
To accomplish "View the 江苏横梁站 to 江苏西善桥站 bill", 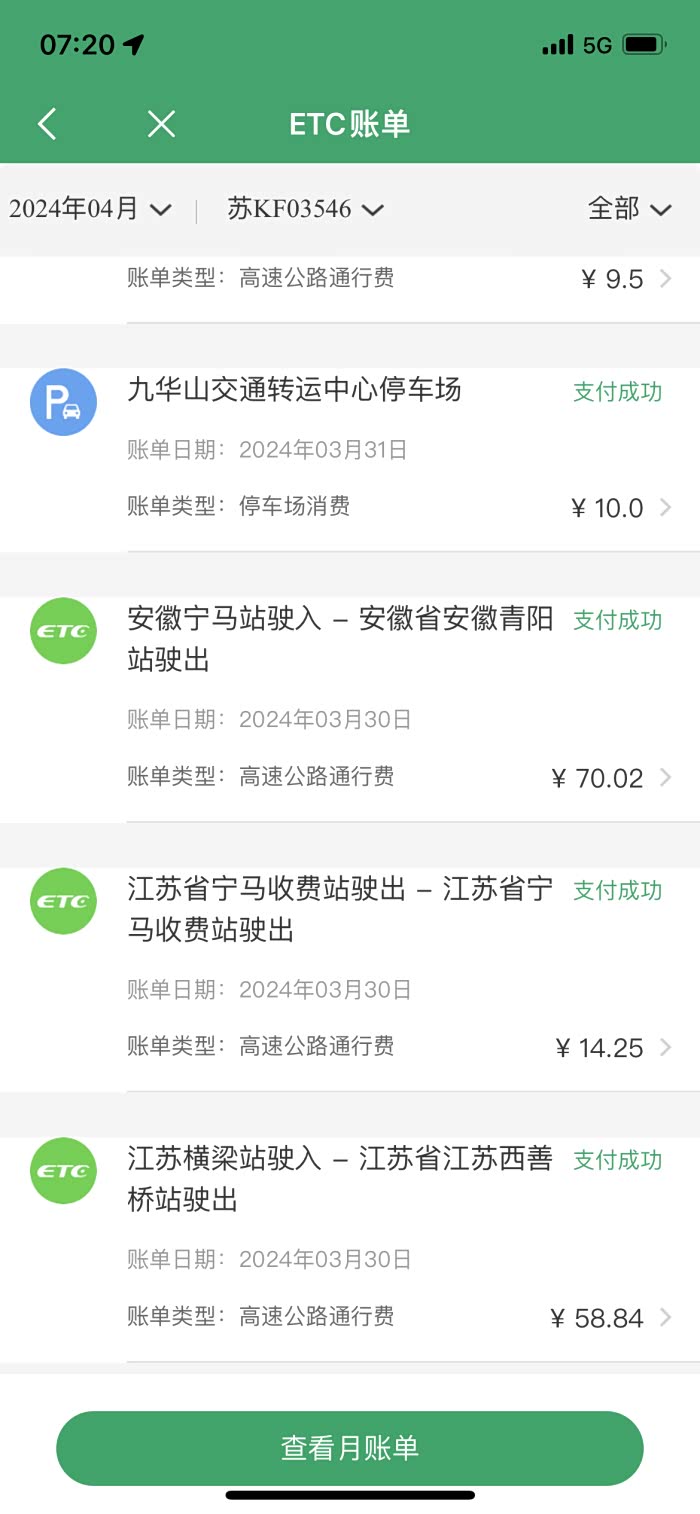I will coord(400,1240).
